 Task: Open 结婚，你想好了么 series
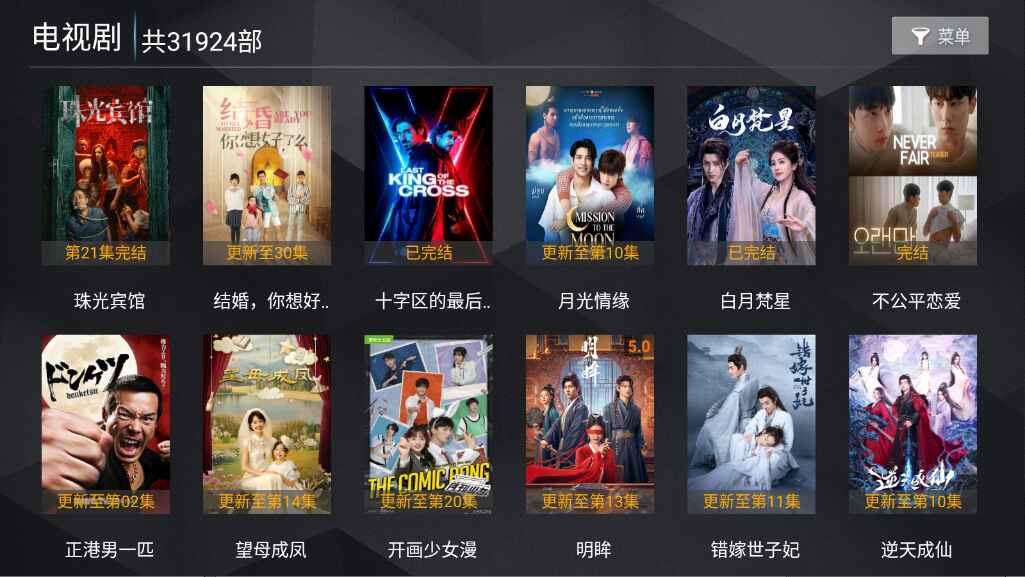267,175
